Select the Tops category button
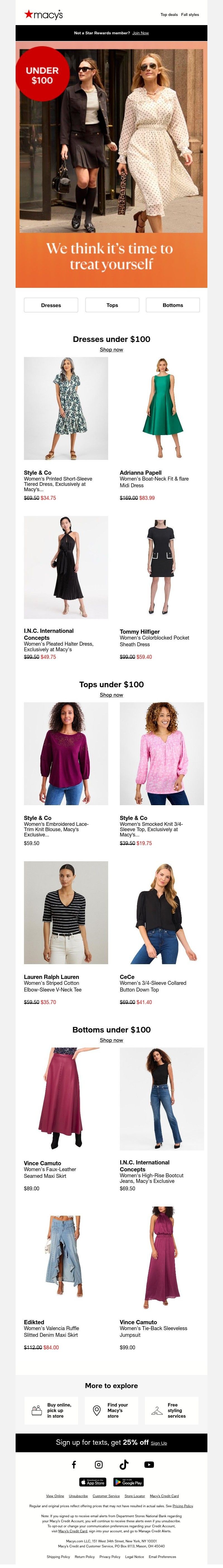This screenshot has width=223, height=1568. [112, 305]
